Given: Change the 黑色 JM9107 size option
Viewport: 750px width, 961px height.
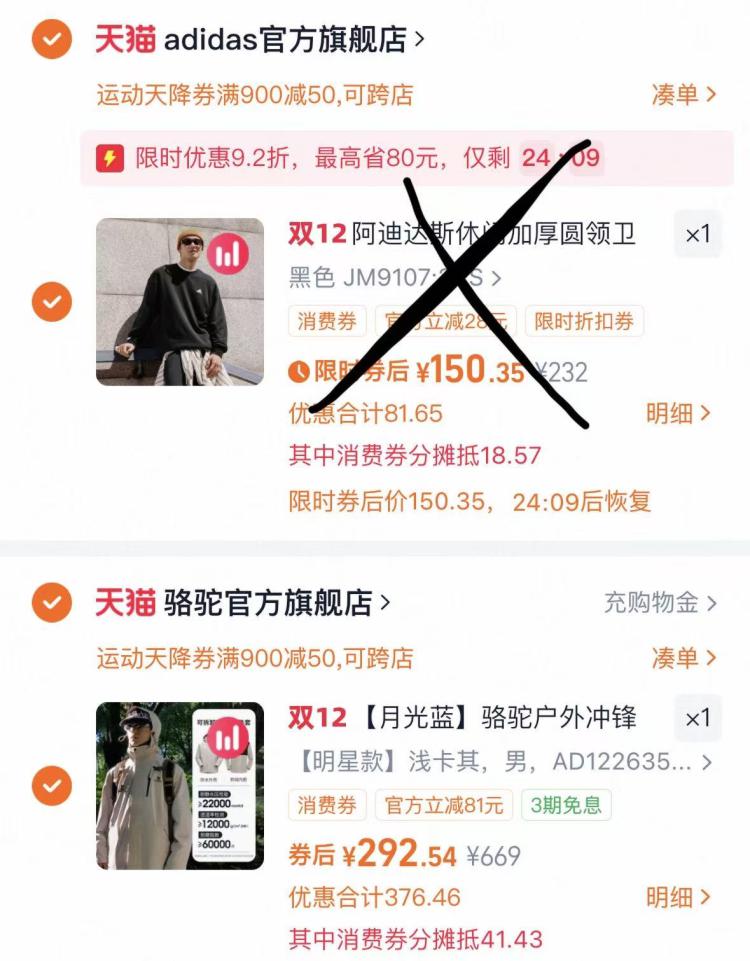Looking at the screenshot, I should [x=395, y=278].
